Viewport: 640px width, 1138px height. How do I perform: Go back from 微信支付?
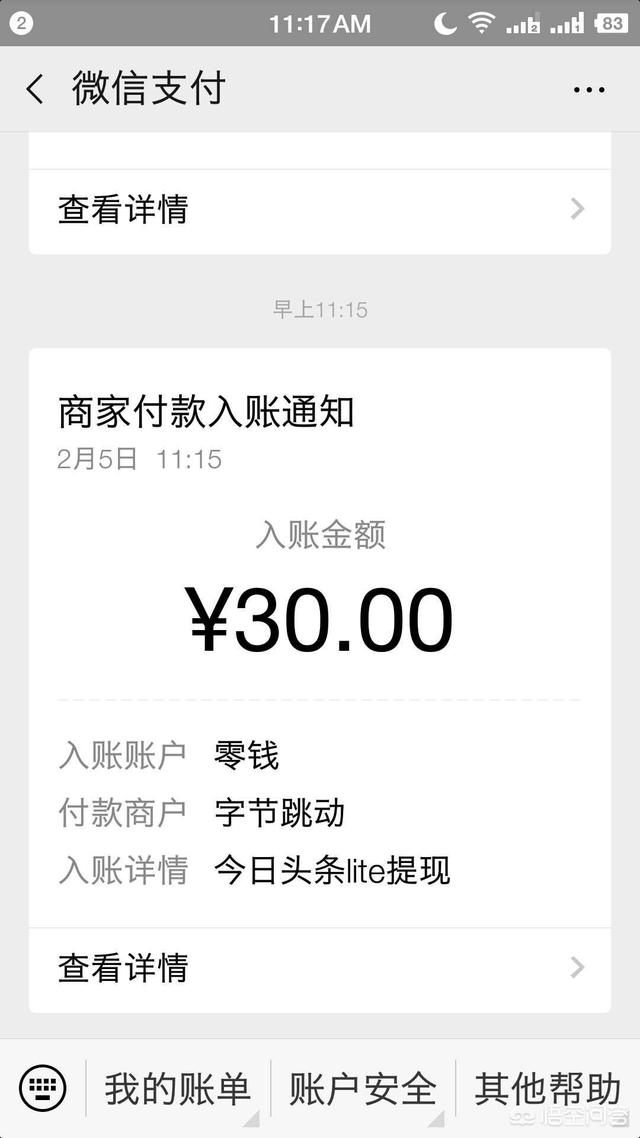pos(35,90)
